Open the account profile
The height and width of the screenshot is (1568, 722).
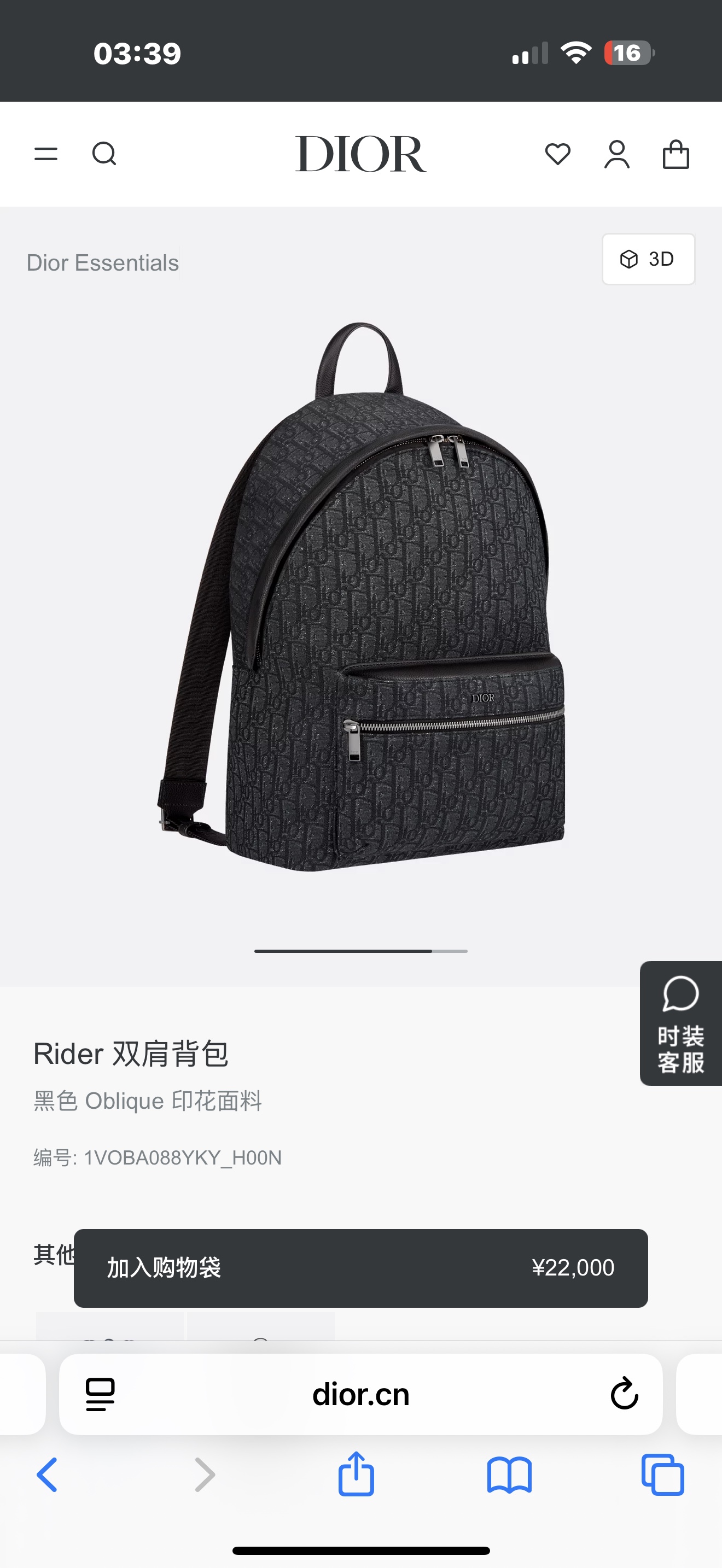pos(616,154)
